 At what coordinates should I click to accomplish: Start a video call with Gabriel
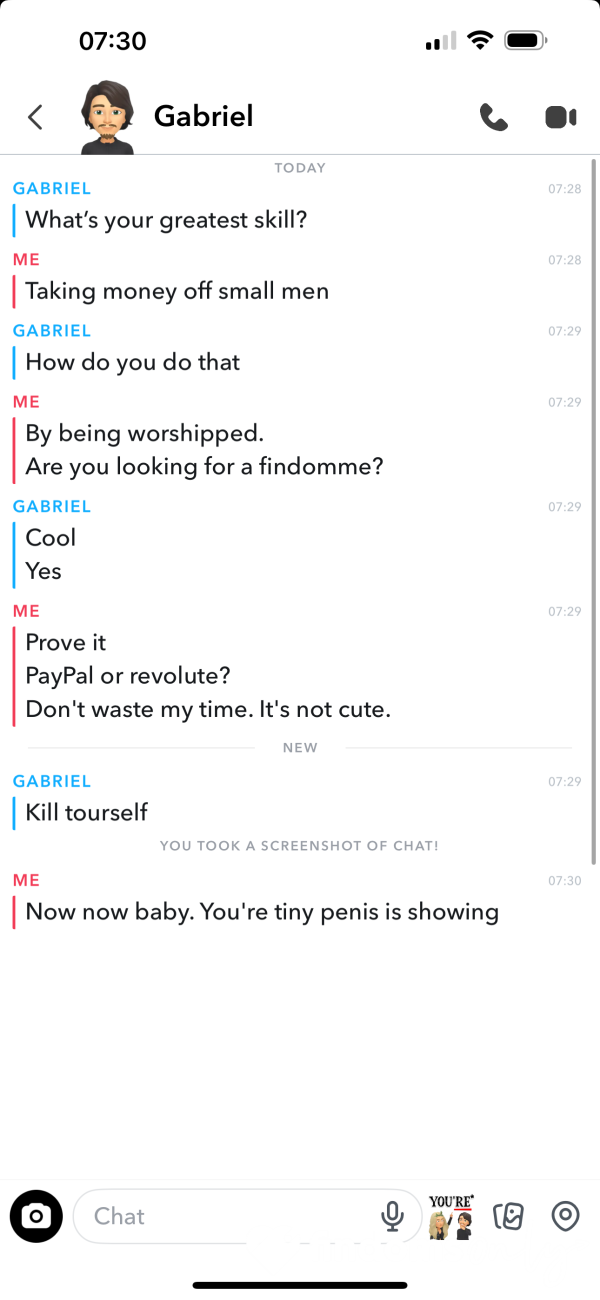pos(561,117)
